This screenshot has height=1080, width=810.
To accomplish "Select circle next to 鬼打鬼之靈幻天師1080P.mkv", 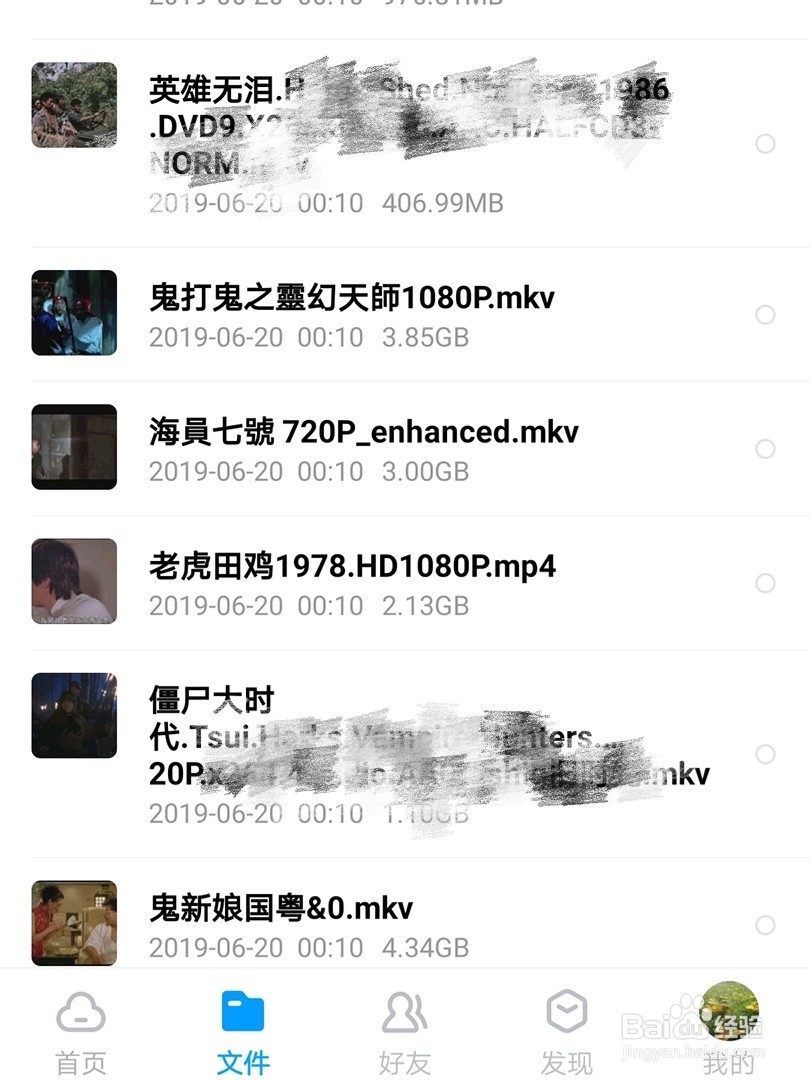I will coord(765,313).
